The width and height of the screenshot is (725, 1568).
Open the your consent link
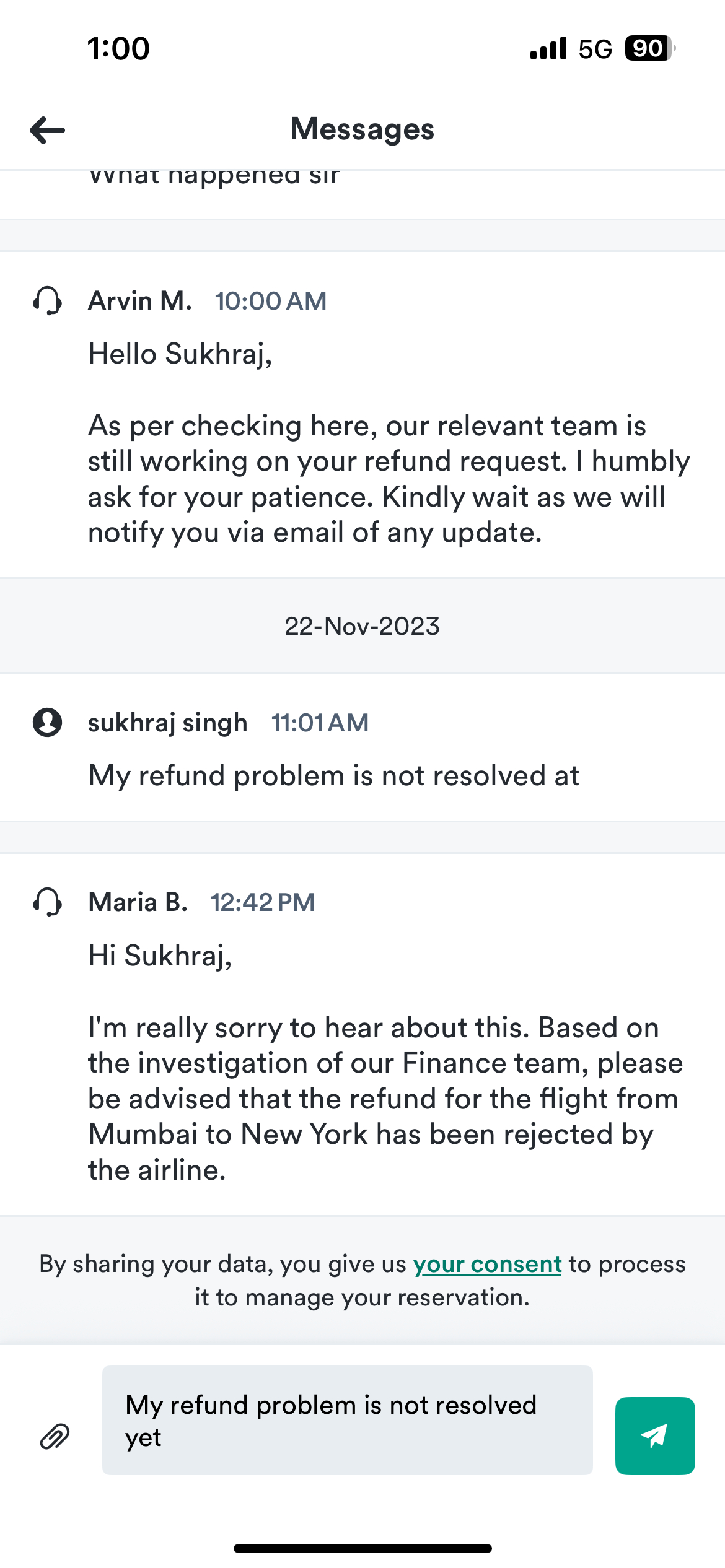point(488,1264)
